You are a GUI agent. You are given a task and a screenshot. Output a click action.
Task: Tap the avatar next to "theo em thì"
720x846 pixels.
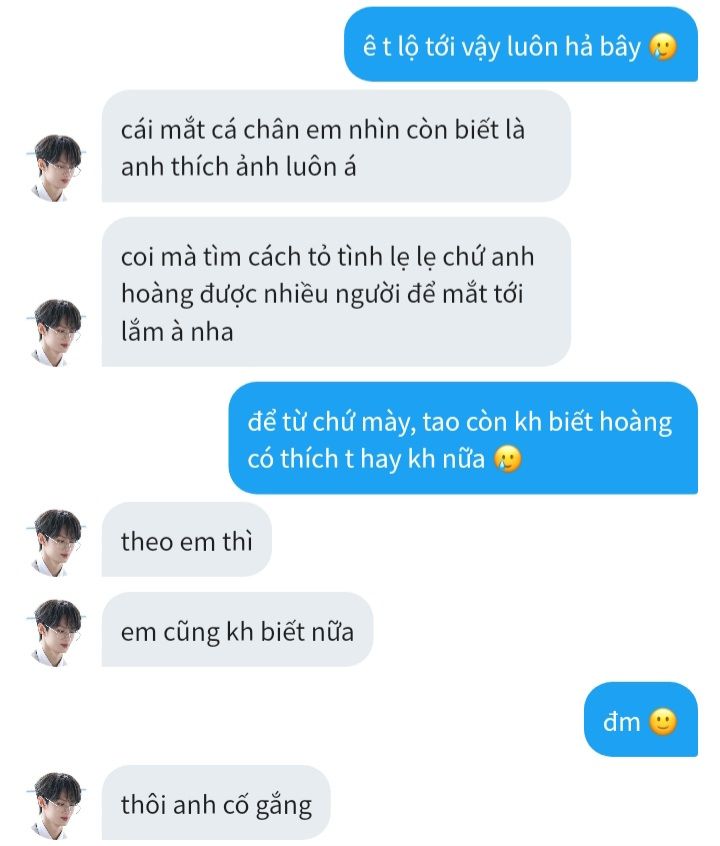(x=57, y=542)
